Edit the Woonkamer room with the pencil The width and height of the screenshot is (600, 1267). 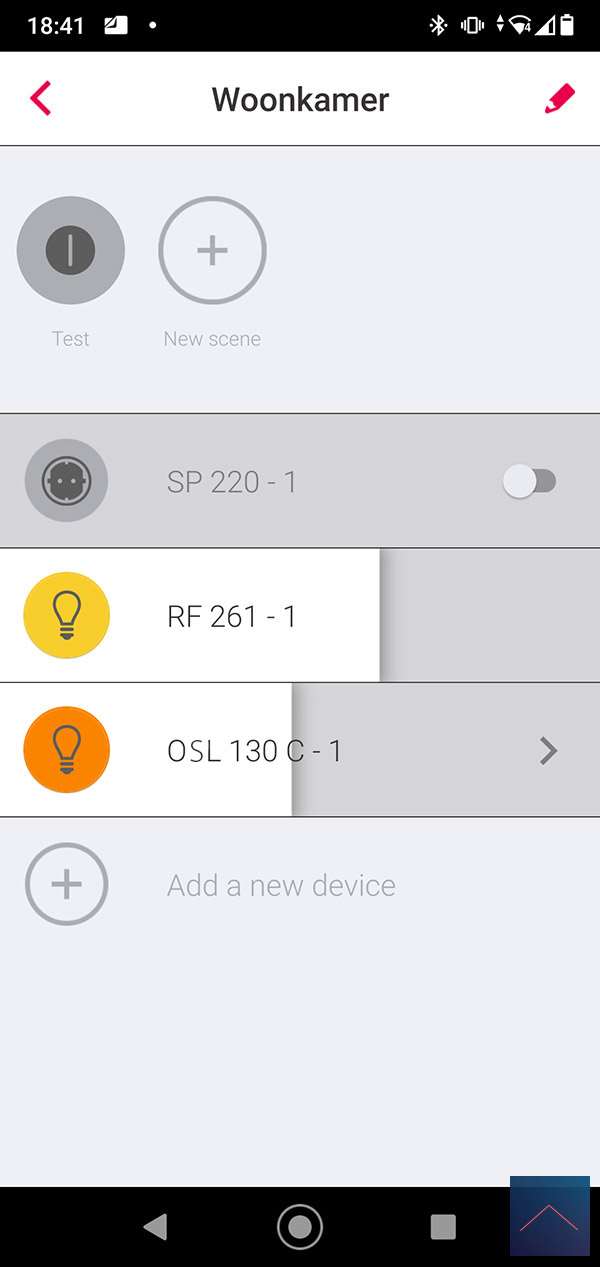[x=559, y=99]
